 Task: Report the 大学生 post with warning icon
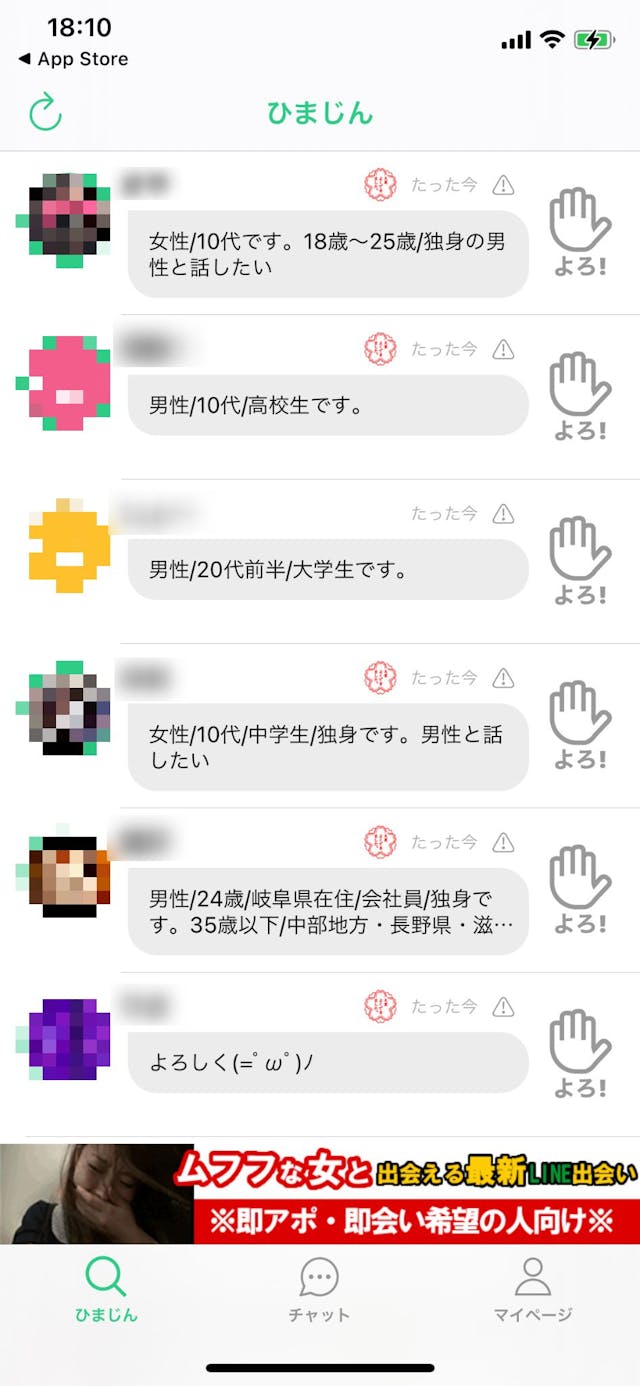[504, 514]
